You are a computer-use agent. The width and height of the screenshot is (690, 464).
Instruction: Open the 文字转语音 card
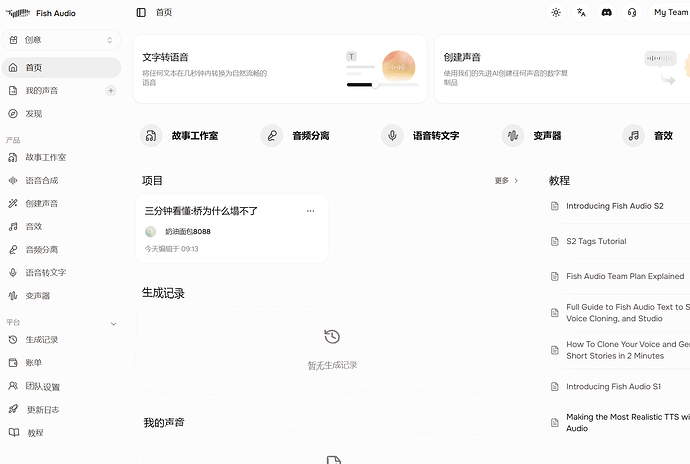(280, 69)
